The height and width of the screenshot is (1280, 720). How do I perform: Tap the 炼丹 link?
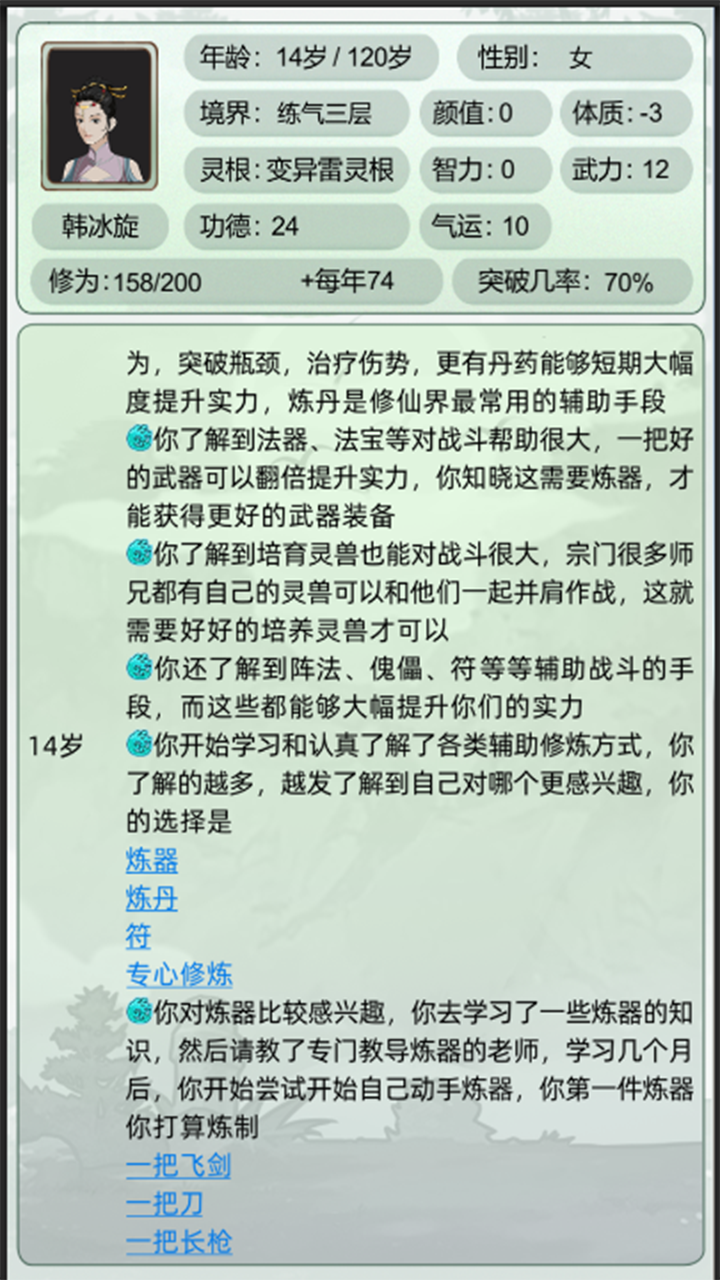click(152, 898)
